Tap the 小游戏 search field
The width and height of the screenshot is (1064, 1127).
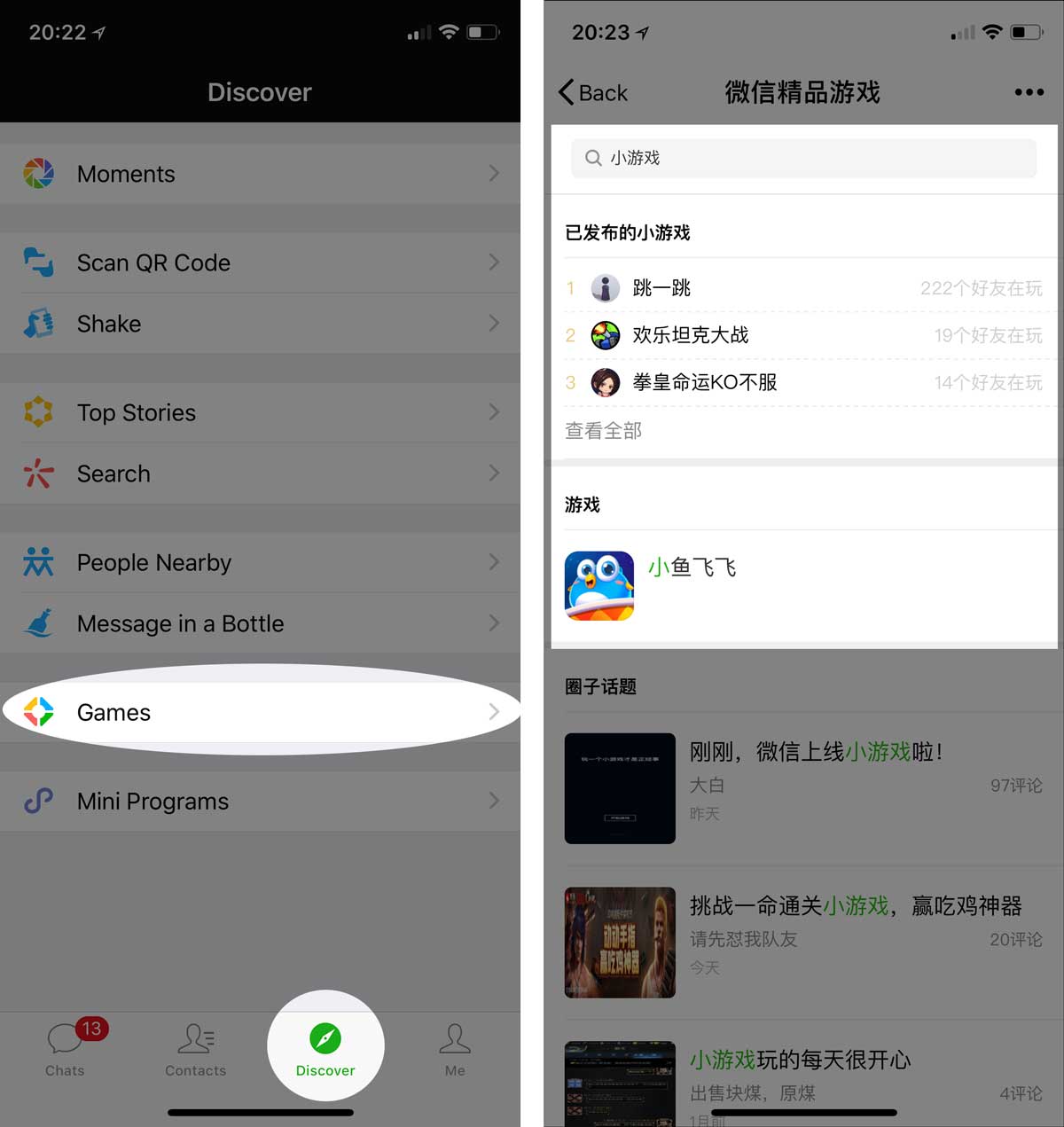point(803,158)
